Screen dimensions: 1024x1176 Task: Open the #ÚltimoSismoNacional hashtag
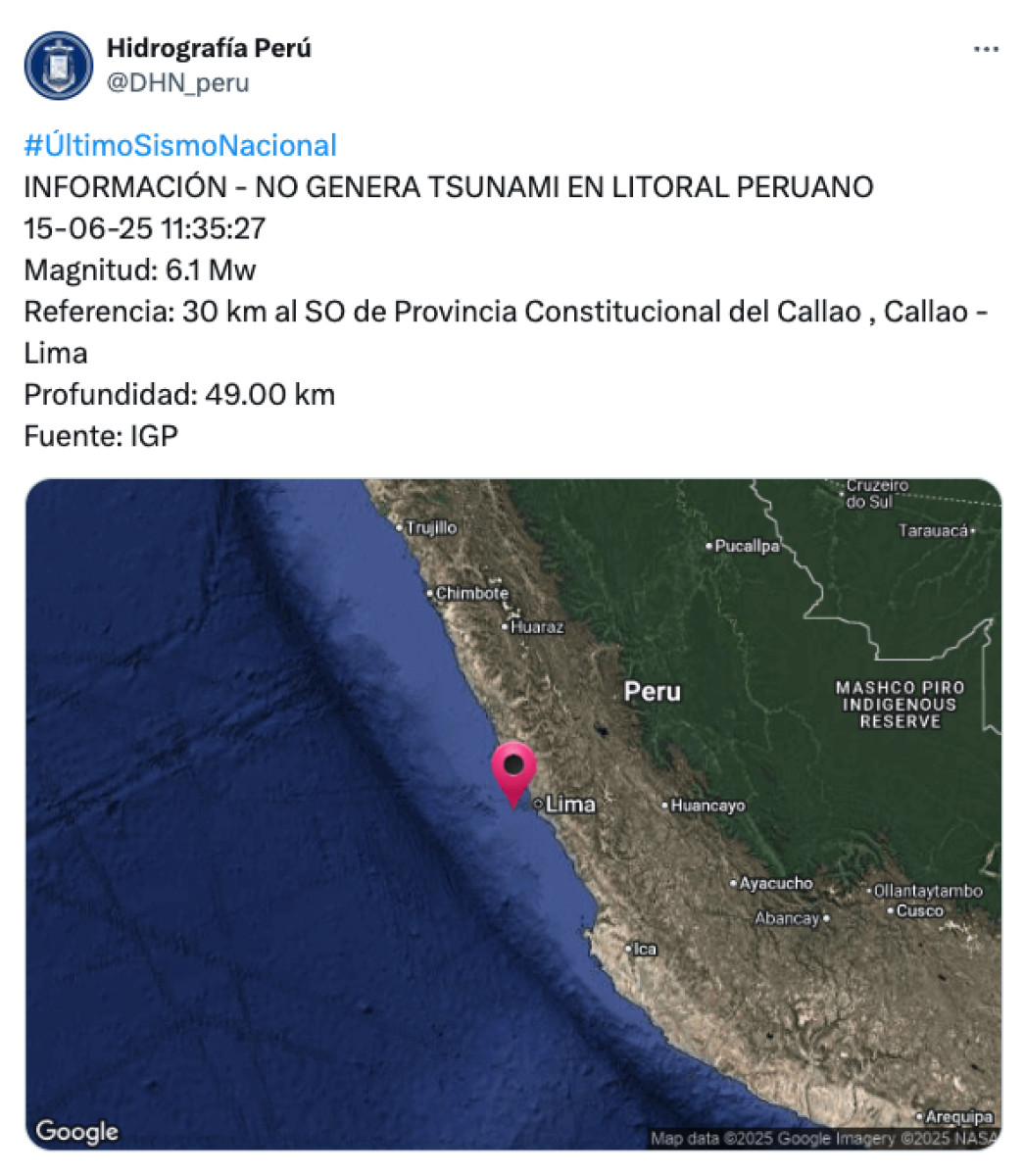[x=180, y=146]
